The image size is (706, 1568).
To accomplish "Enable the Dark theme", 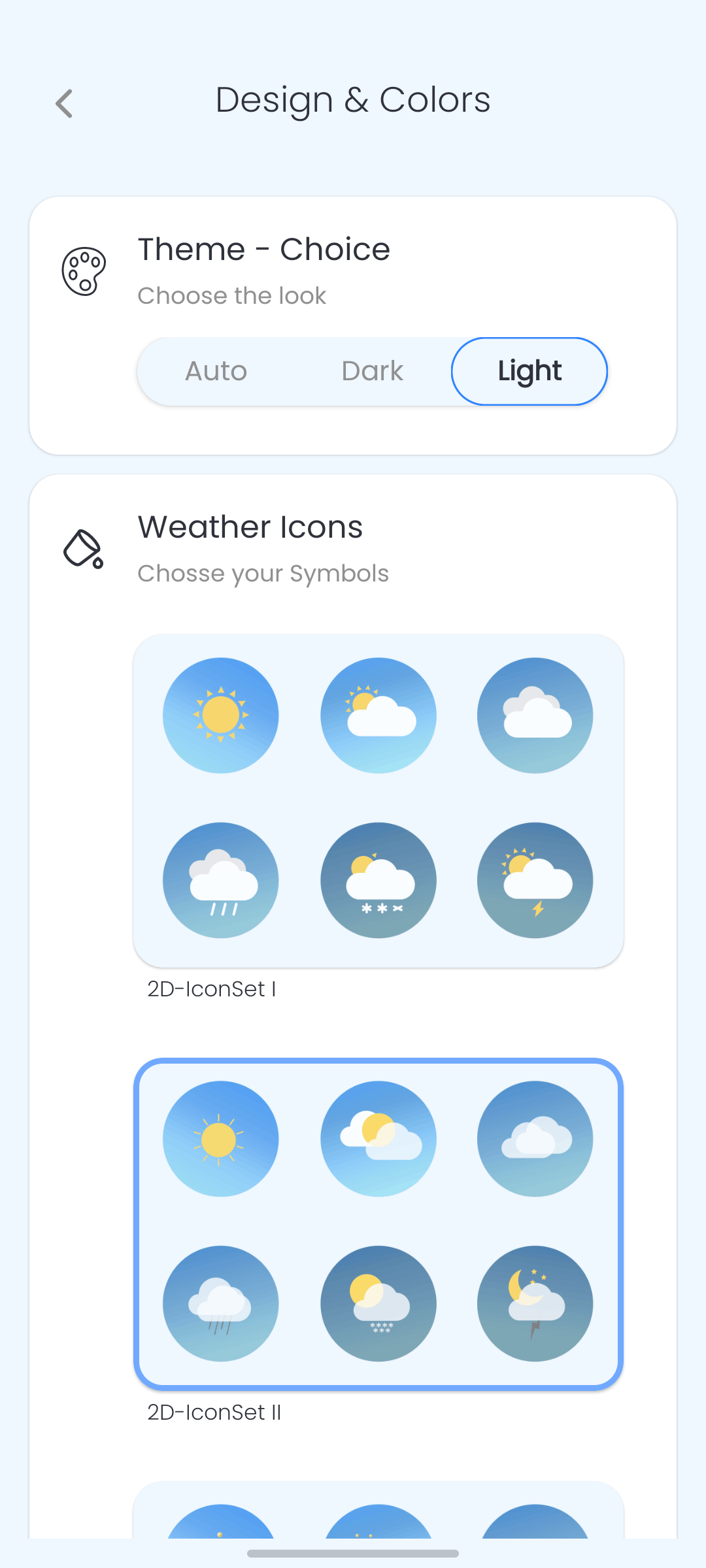I will click(372, 370).
